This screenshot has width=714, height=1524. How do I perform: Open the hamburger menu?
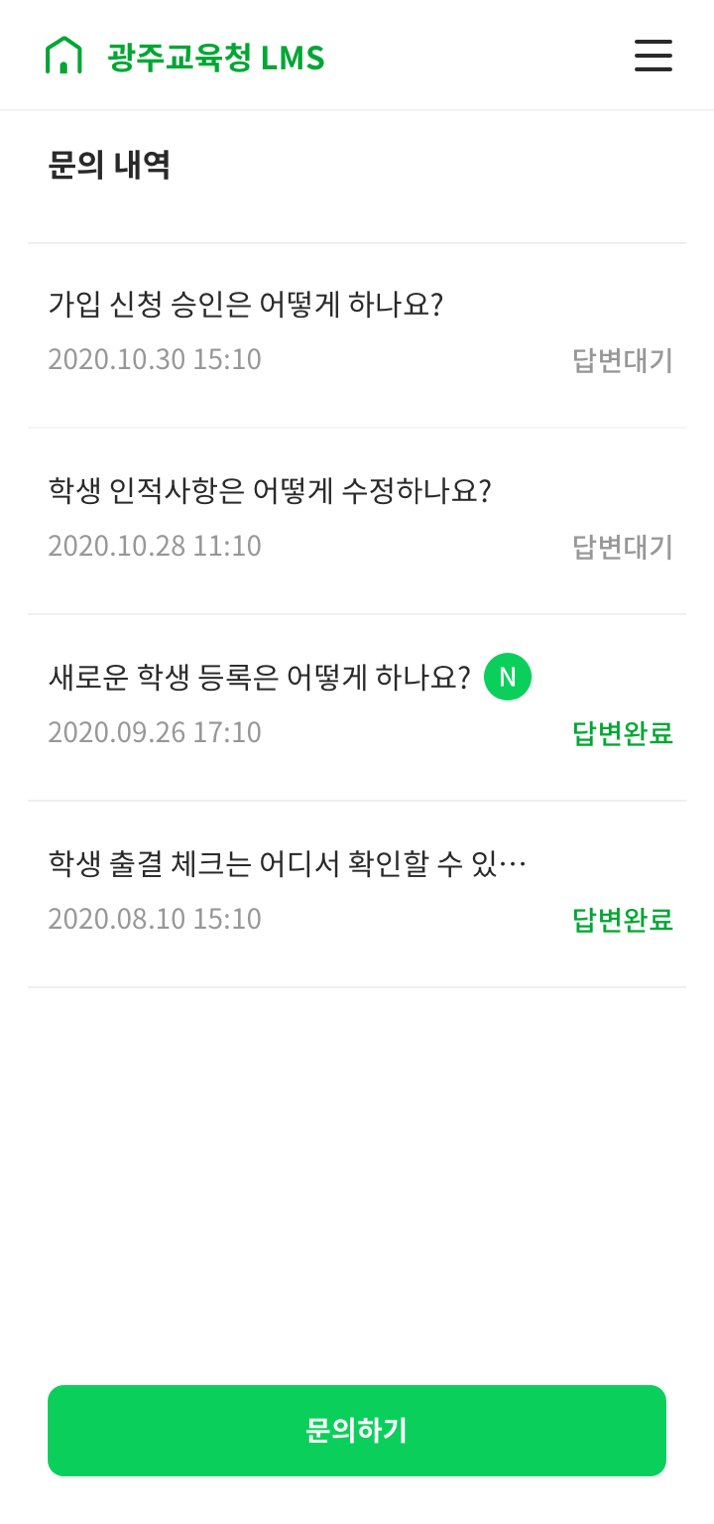click(x=653, y=56)
